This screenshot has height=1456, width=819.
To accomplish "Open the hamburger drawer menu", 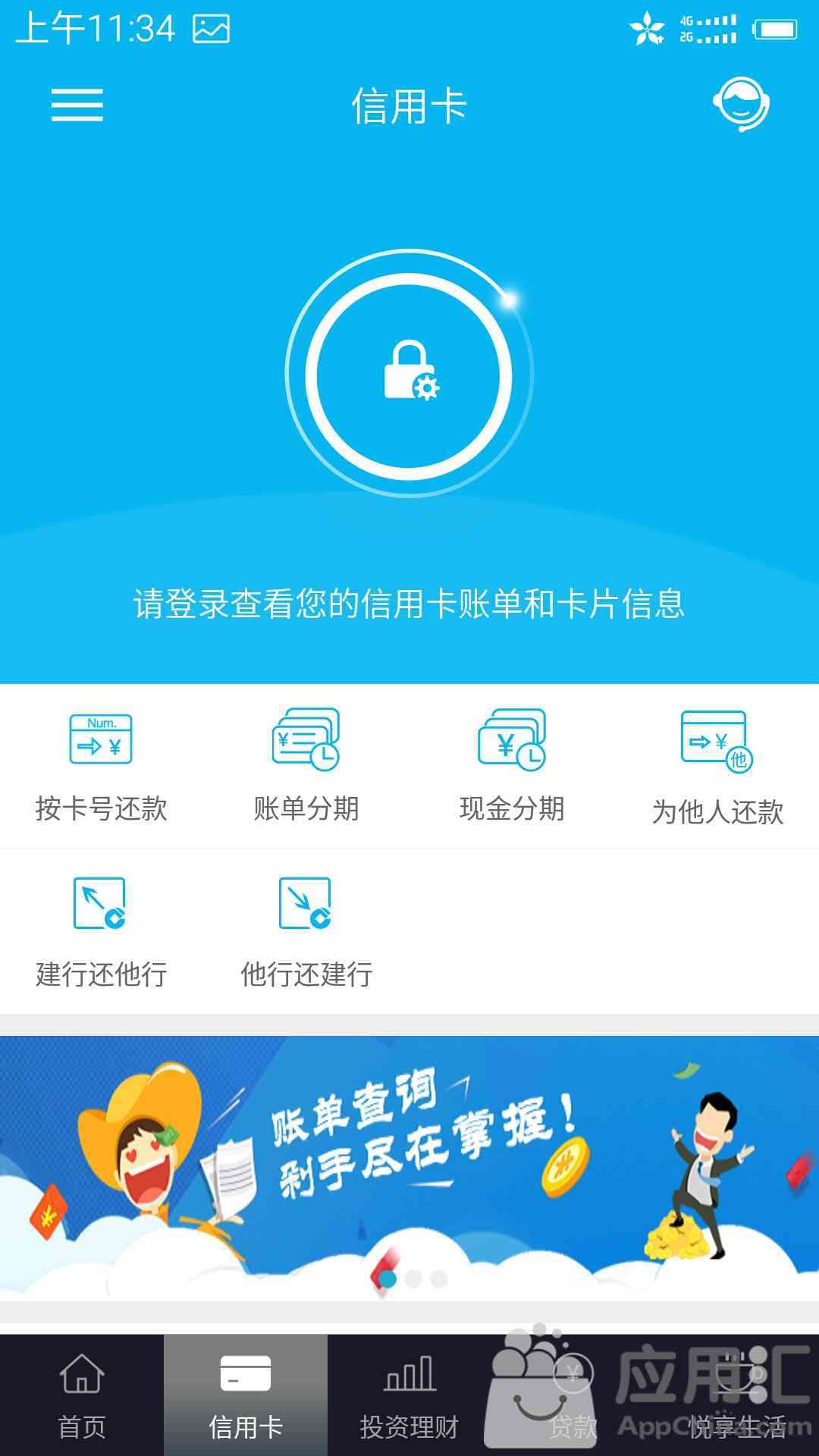I will (x=77, y=105).
